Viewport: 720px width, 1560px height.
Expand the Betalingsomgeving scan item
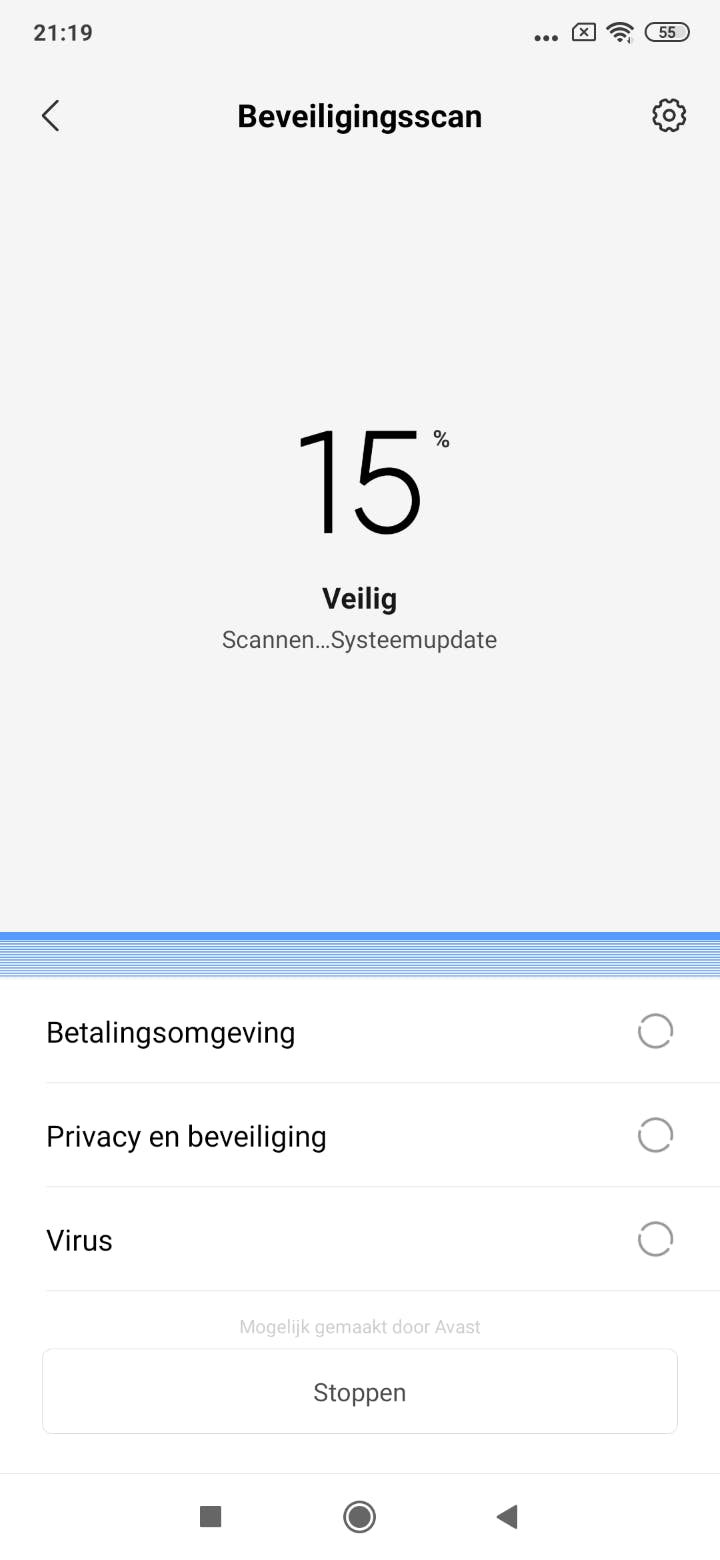170,1031
